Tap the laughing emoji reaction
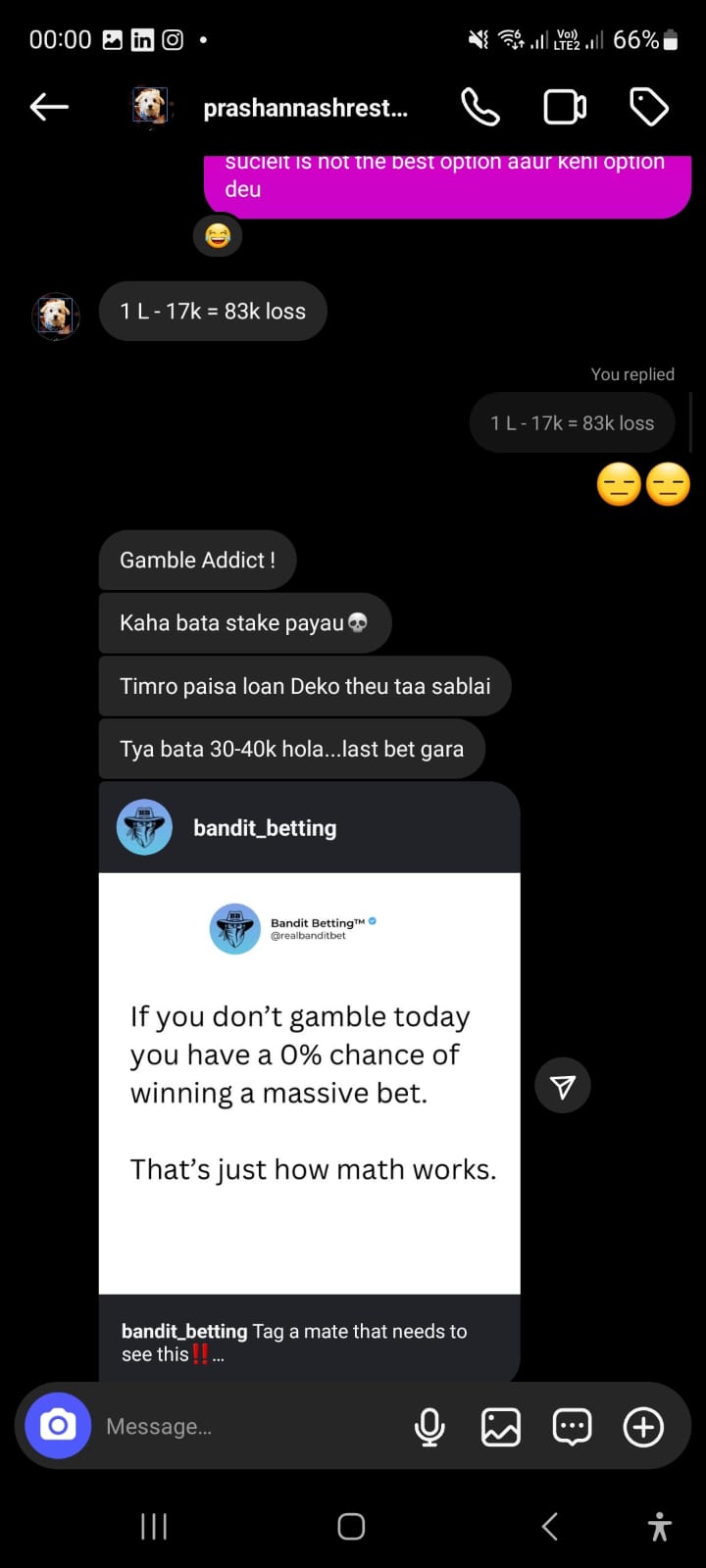The image size is (706, 1568). point(217,236)
